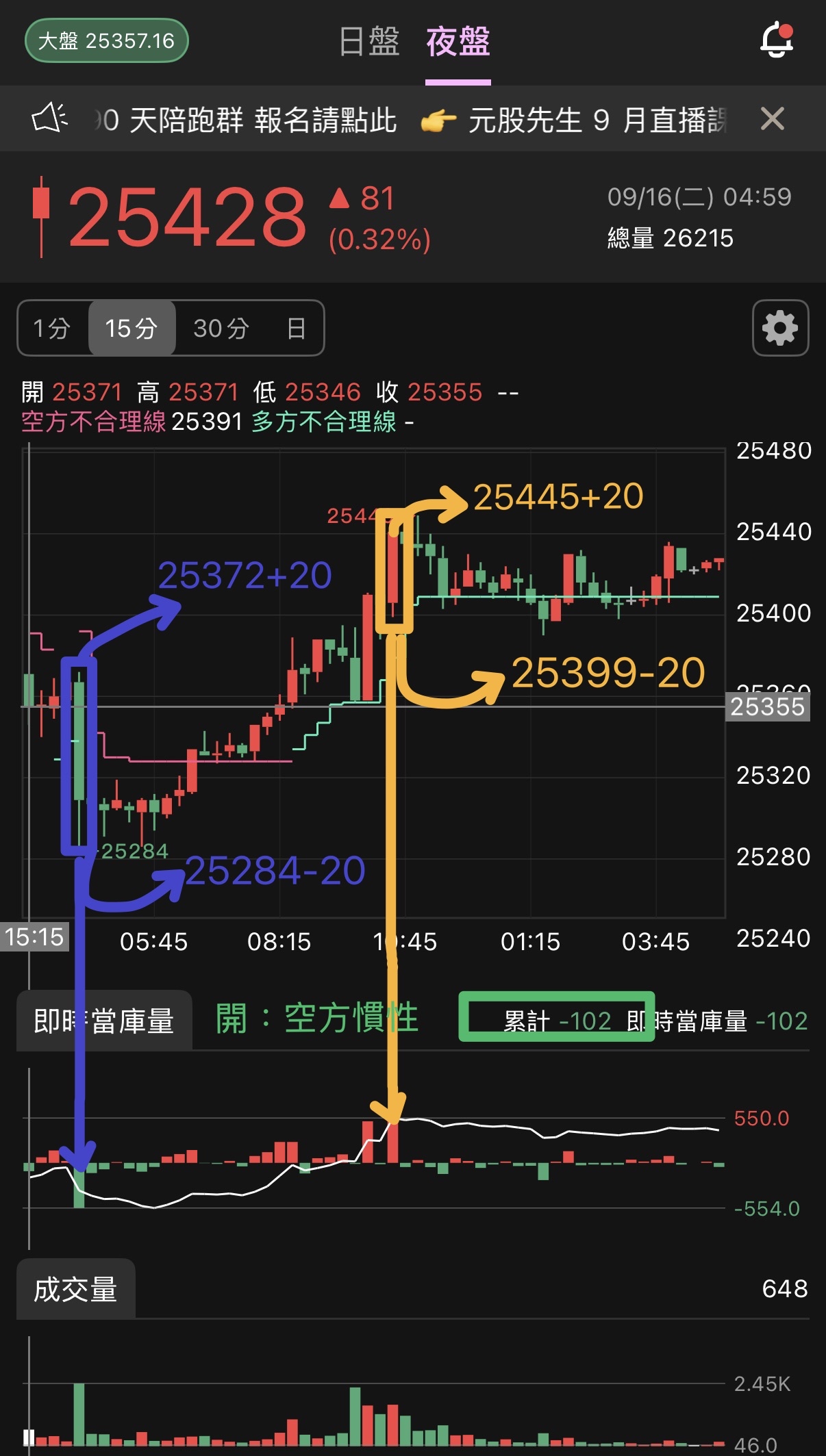
Task: Open the notifications bell
Action: coord(777,40)
